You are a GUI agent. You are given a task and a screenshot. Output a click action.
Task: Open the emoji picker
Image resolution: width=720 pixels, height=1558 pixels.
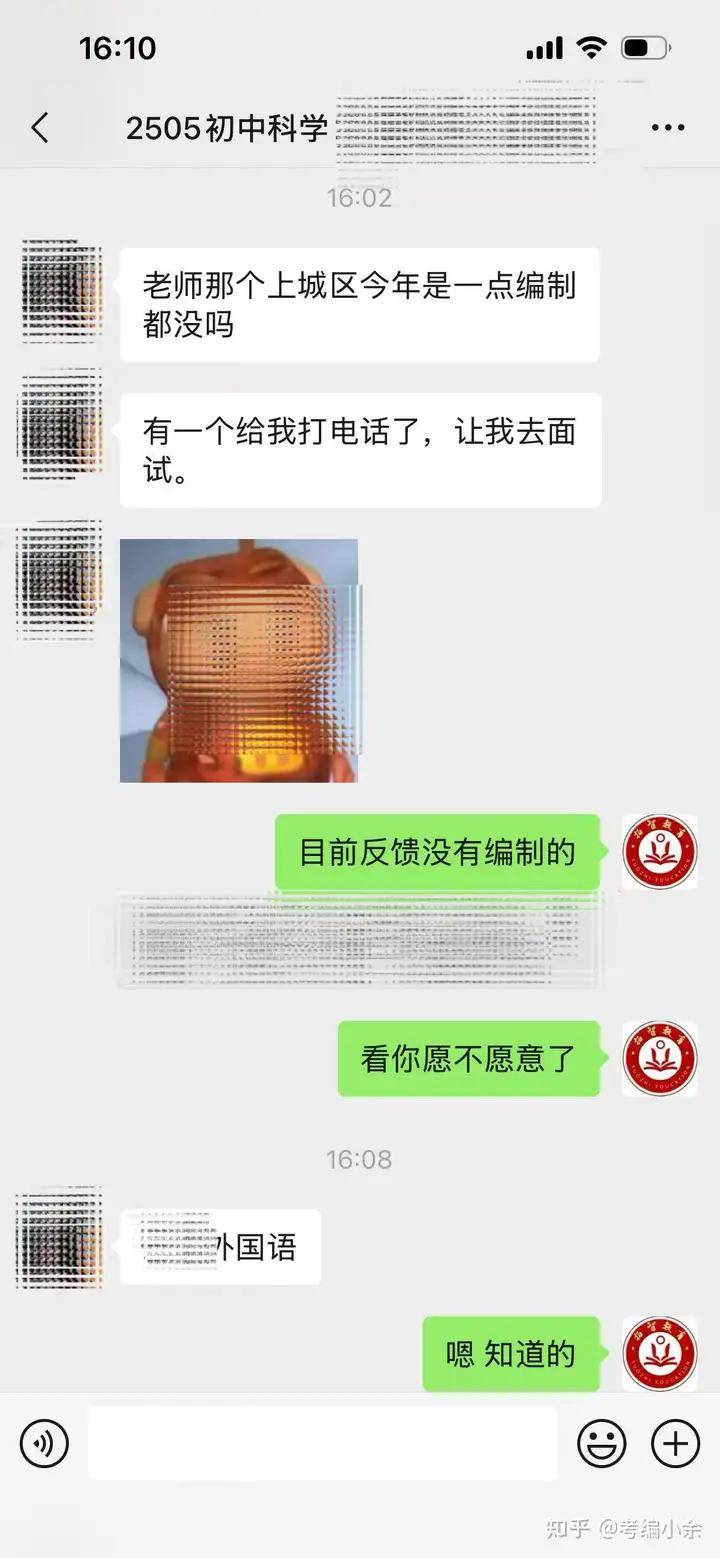point(601,1444)
